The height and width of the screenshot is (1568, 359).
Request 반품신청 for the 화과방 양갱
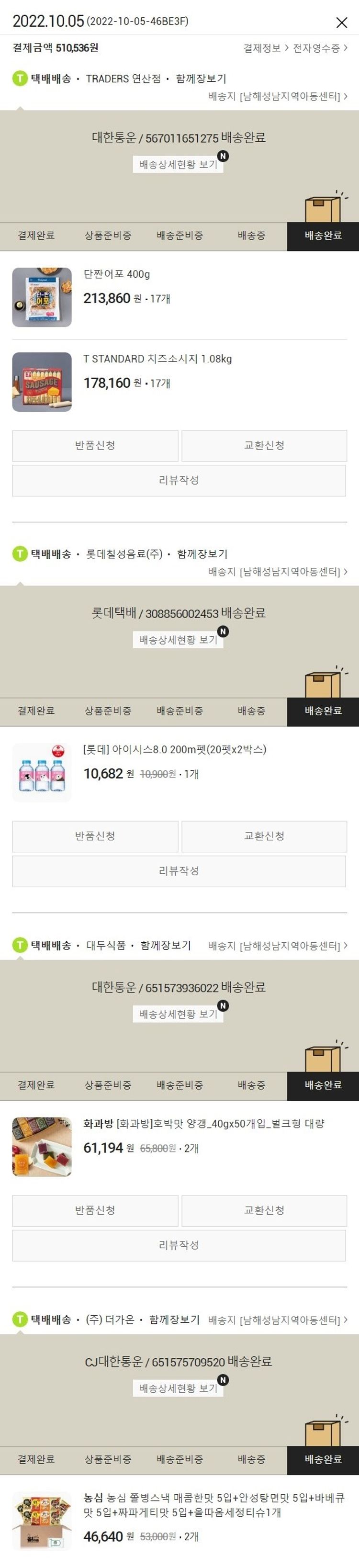pos(95,1210)
